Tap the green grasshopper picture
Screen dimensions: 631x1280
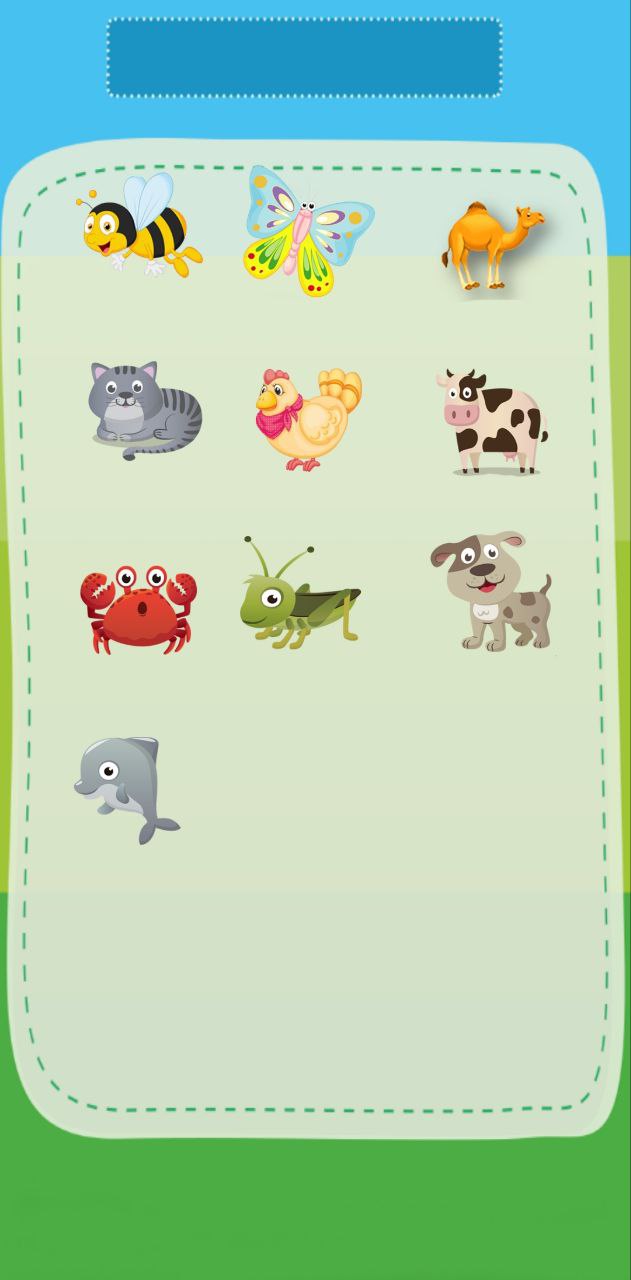(298, 598)
